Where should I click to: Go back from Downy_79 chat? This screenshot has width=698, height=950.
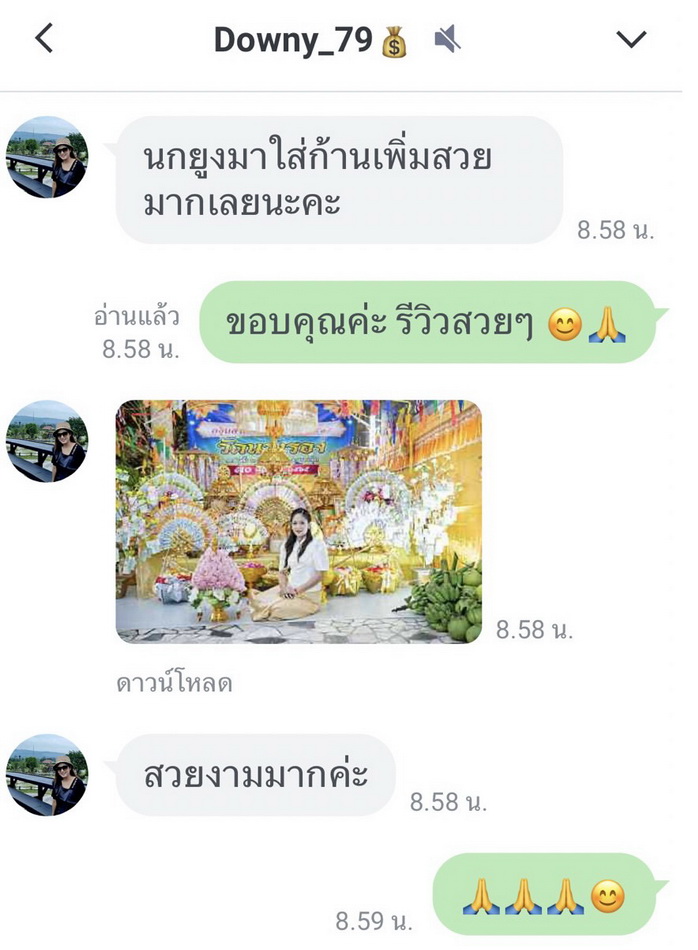point(44,39)
